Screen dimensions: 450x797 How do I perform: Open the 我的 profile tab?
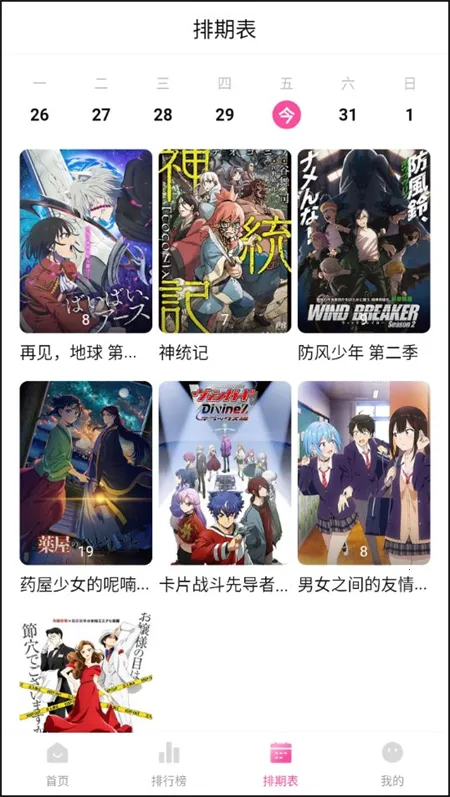pos(393,763)
